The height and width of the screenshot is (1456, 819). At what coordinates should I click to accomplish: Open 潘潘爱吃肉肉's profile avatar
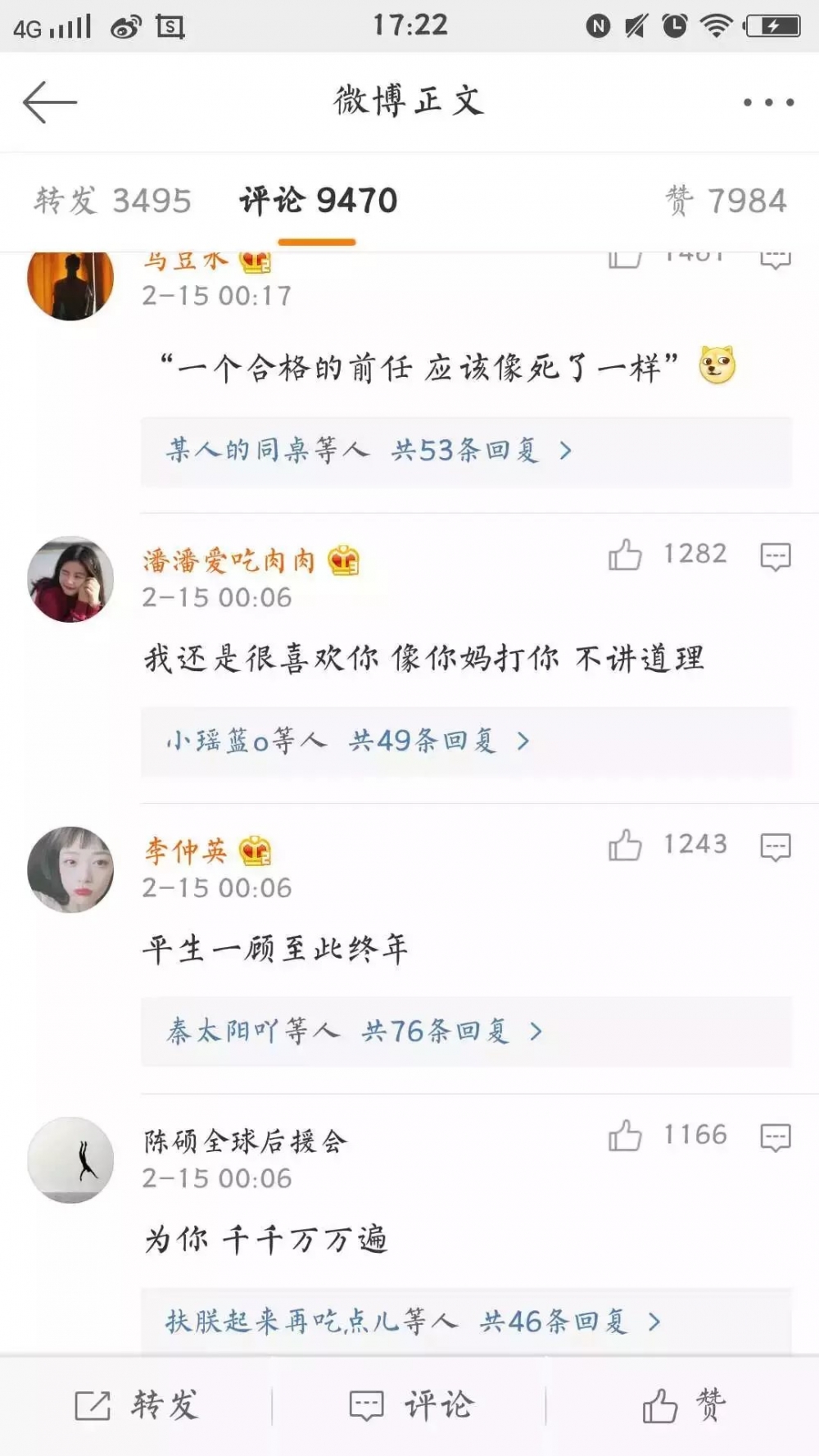(x=70, y=579)
